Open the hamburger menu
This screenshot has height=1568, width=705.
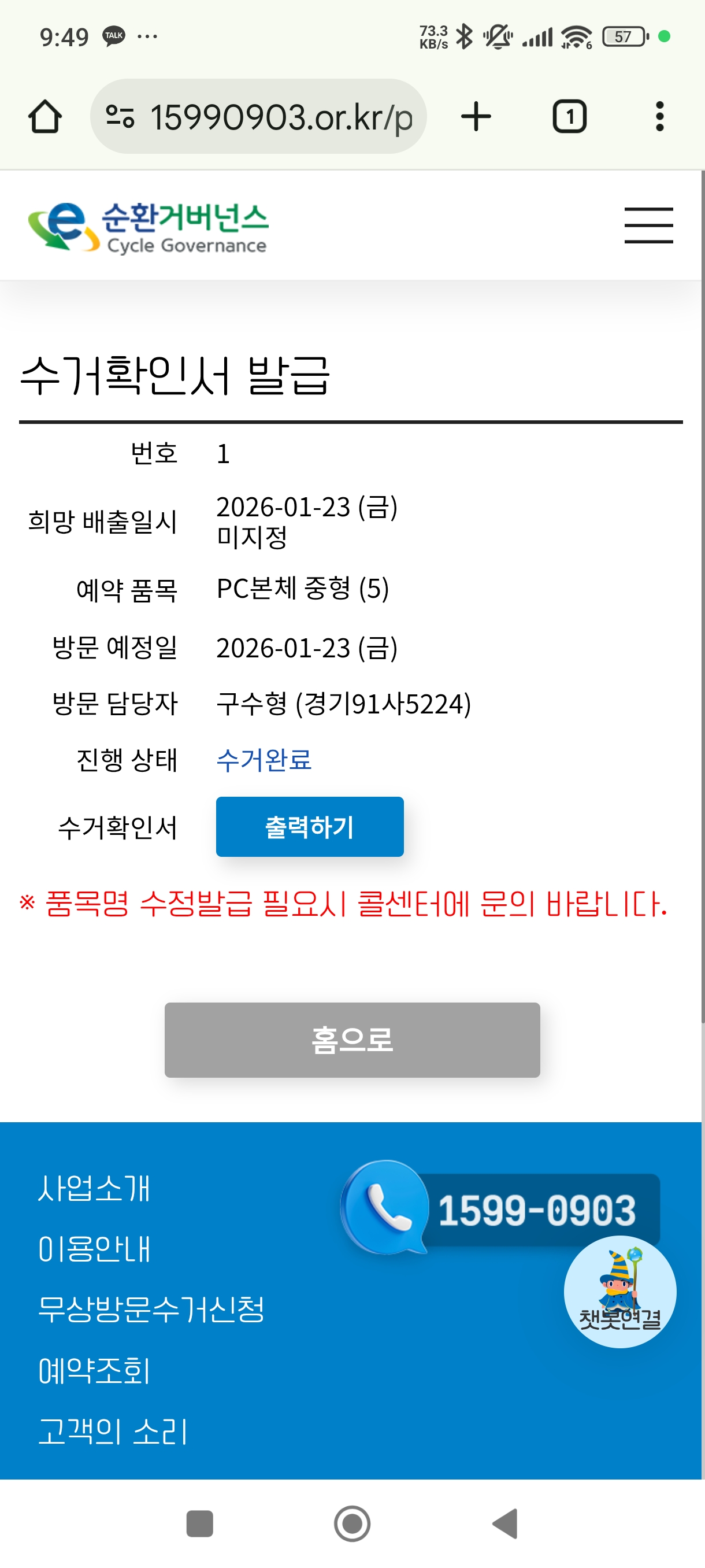[648, 225]
